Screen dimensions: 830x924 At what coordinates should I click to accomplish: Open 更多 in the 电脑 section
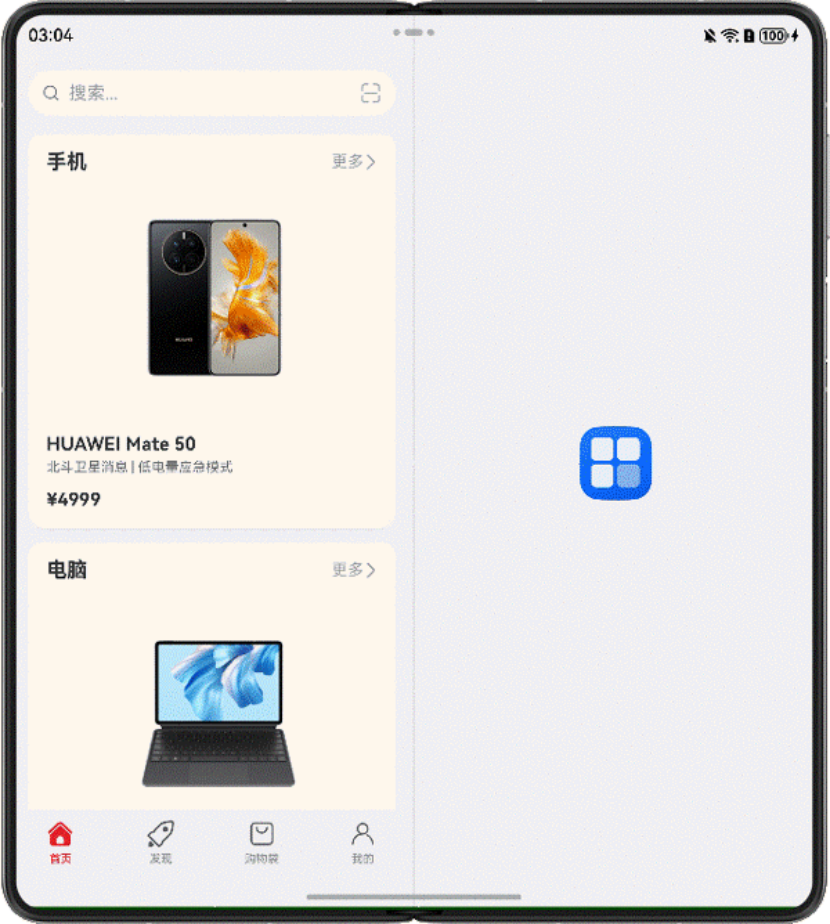pos(354,570)
